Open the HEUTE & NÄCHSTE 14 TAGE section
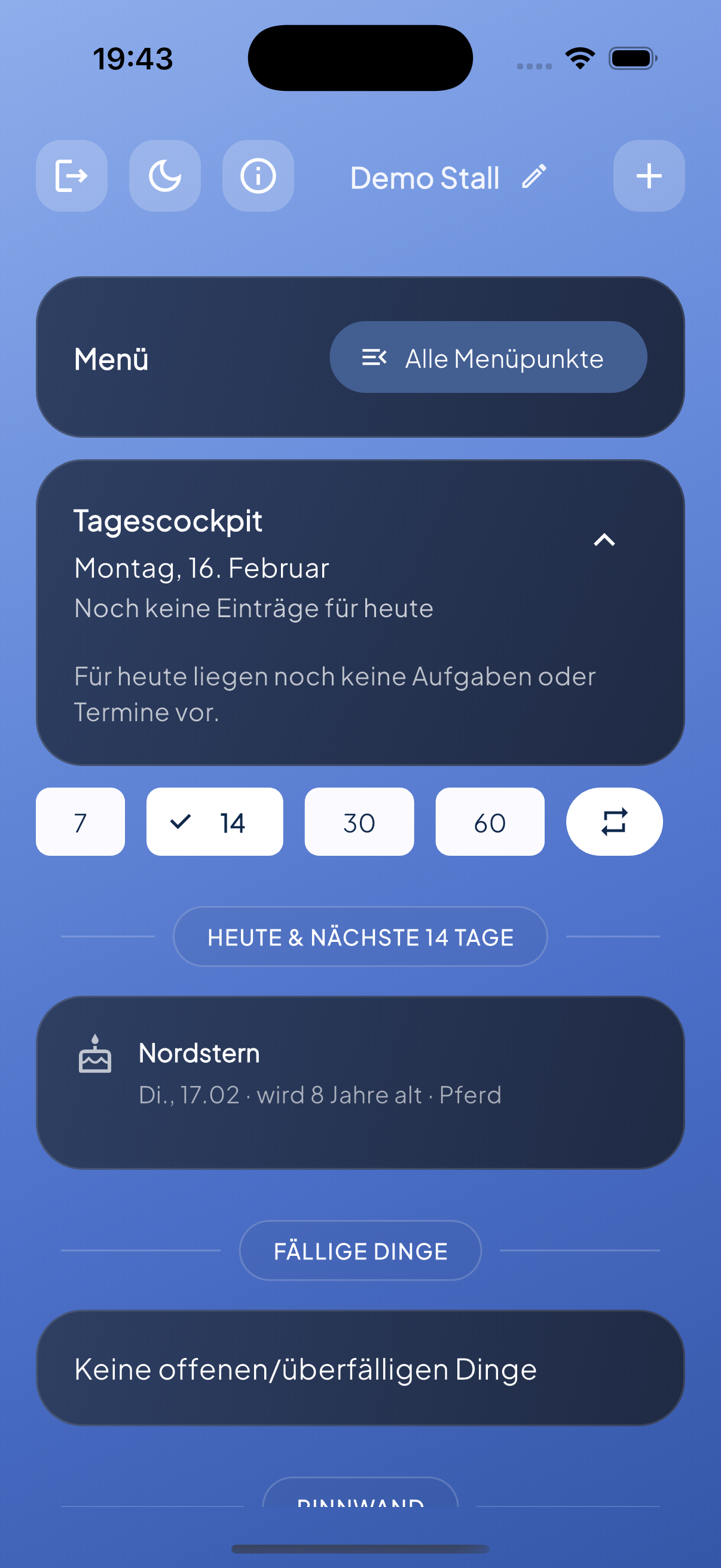The height and width of the screenshot is (1568, 721). click(360, 936)
